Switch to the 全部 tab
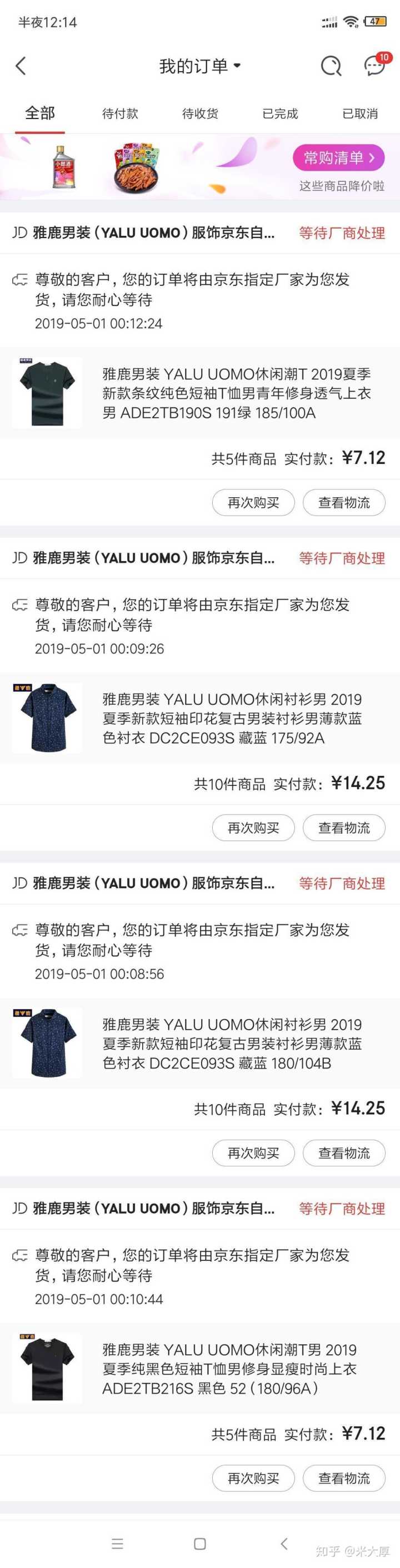 click(40, 113)
